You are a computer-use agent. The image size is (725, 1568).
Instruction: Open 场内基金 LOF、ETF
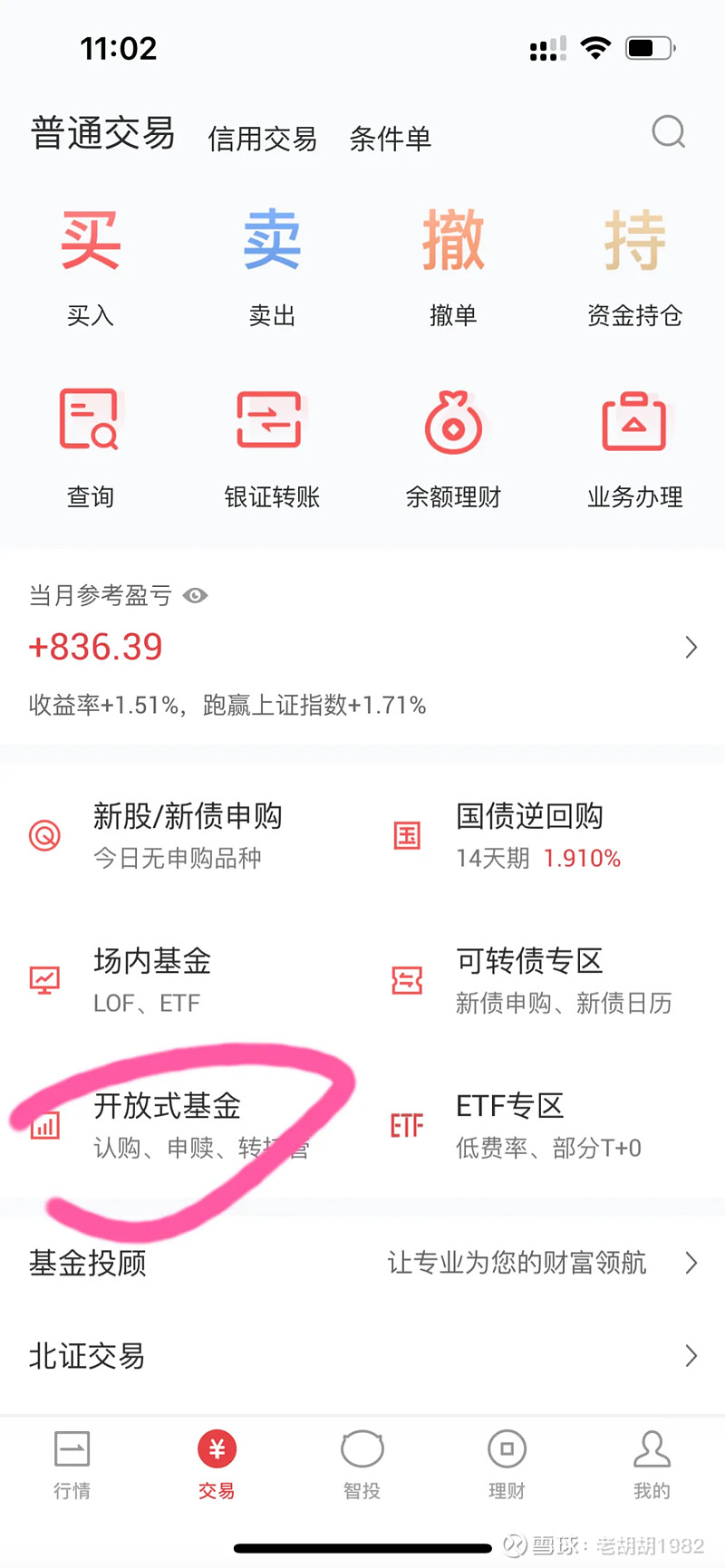181,980
